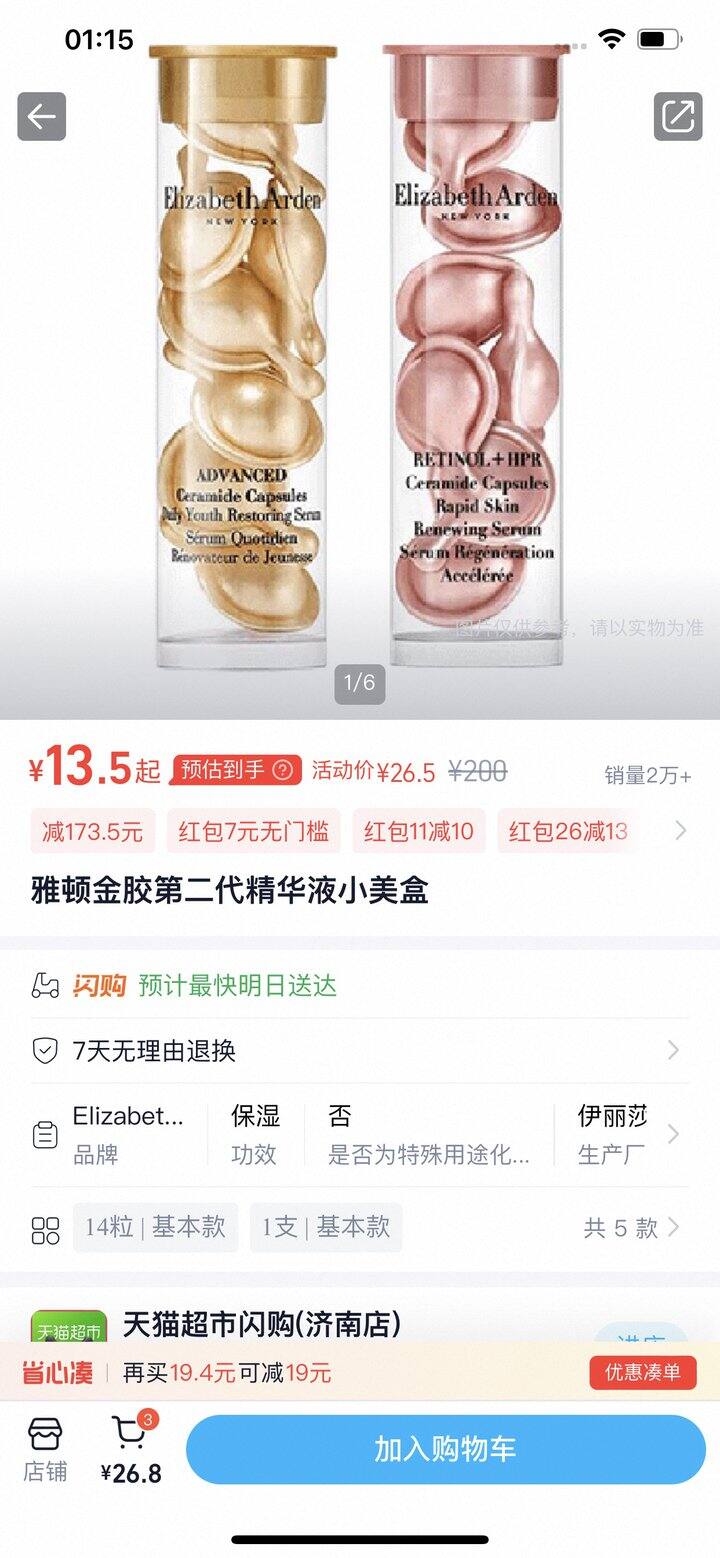Viewport: 720px width, 1558px height.
Task: Expand the brand and specs detail row
Action: [x=672, y=1135]
